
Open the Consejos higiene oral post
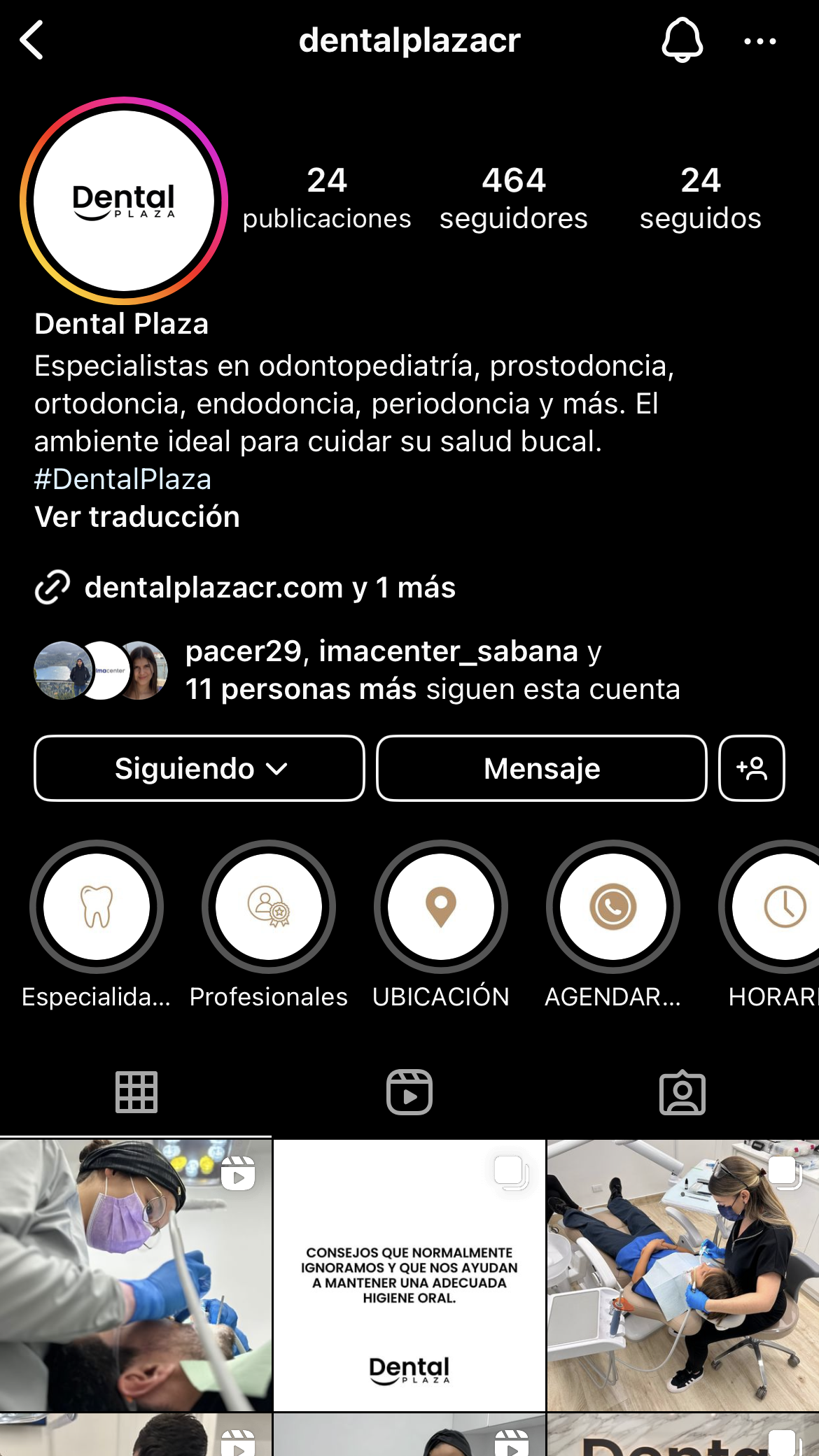[x=409, y=1275]
